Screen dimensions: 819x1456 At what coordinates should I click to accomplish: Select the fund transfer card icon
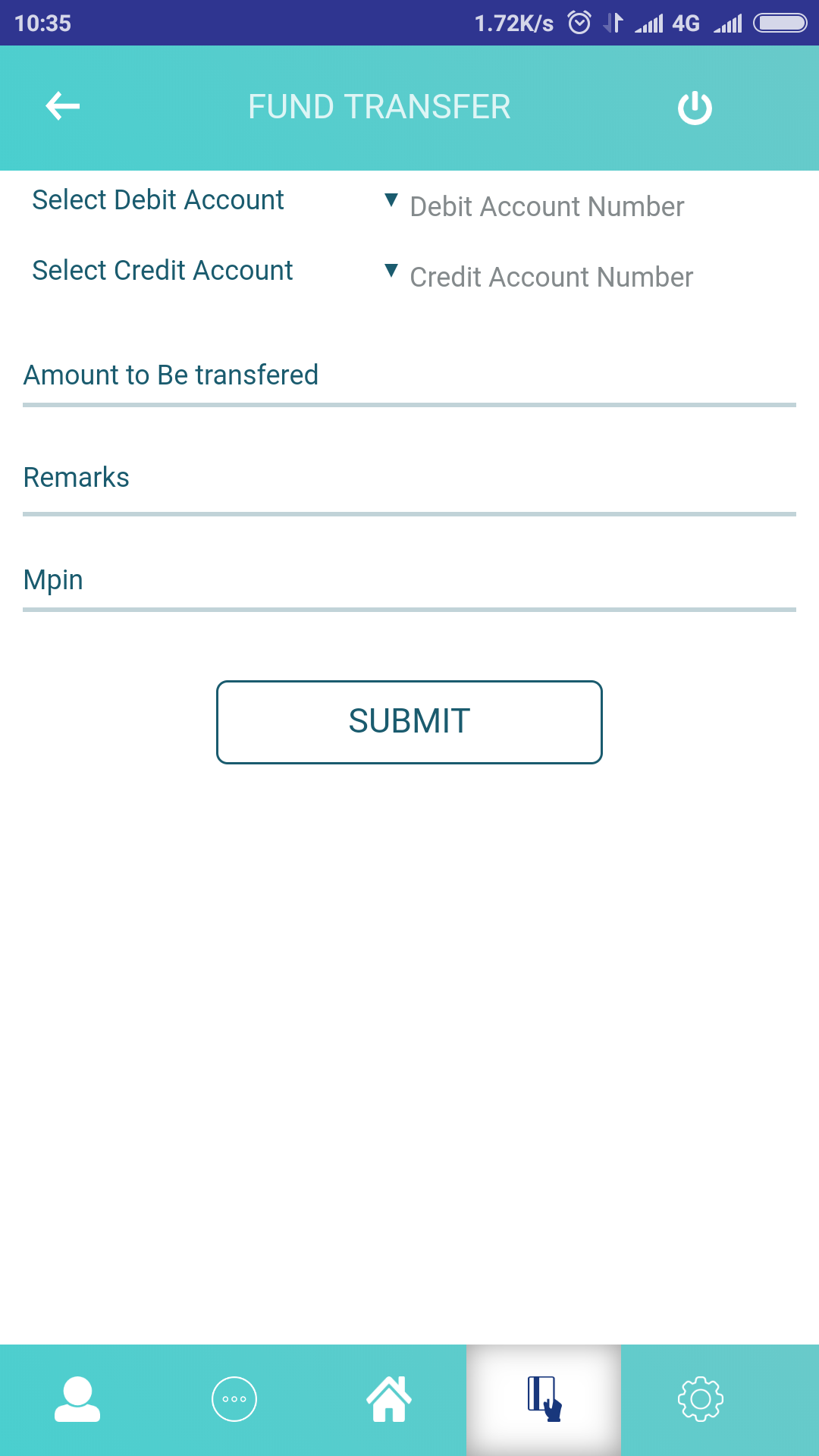point(543,1399)
